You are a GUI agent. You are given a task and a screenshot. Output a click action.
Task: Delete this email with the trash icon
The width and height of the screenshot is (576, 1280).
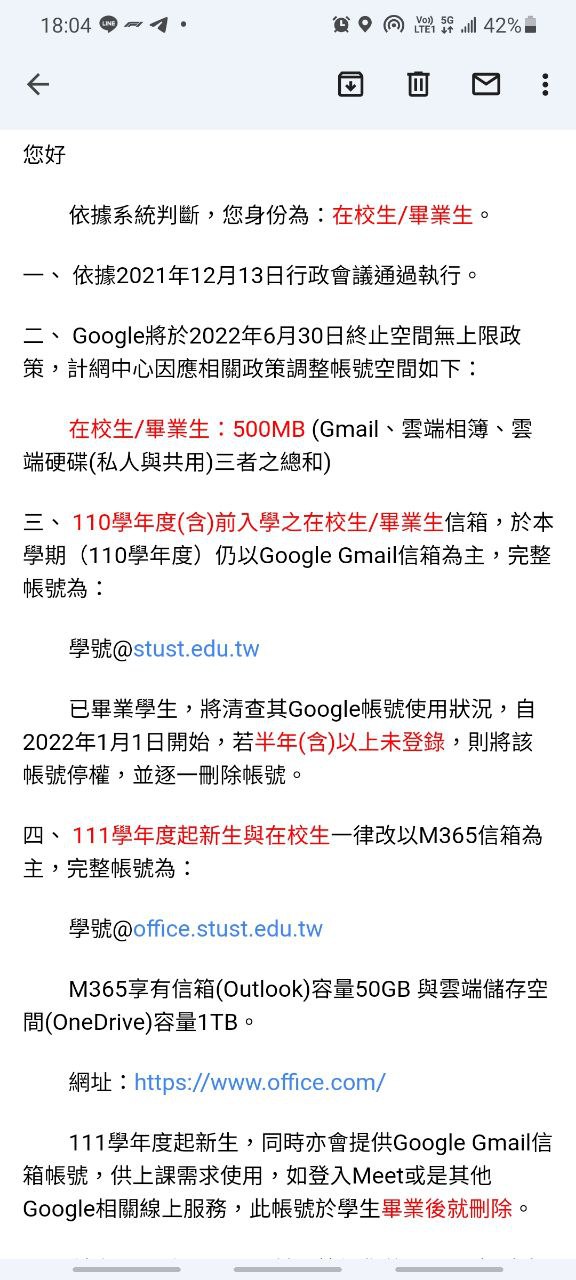coord(418,85)
